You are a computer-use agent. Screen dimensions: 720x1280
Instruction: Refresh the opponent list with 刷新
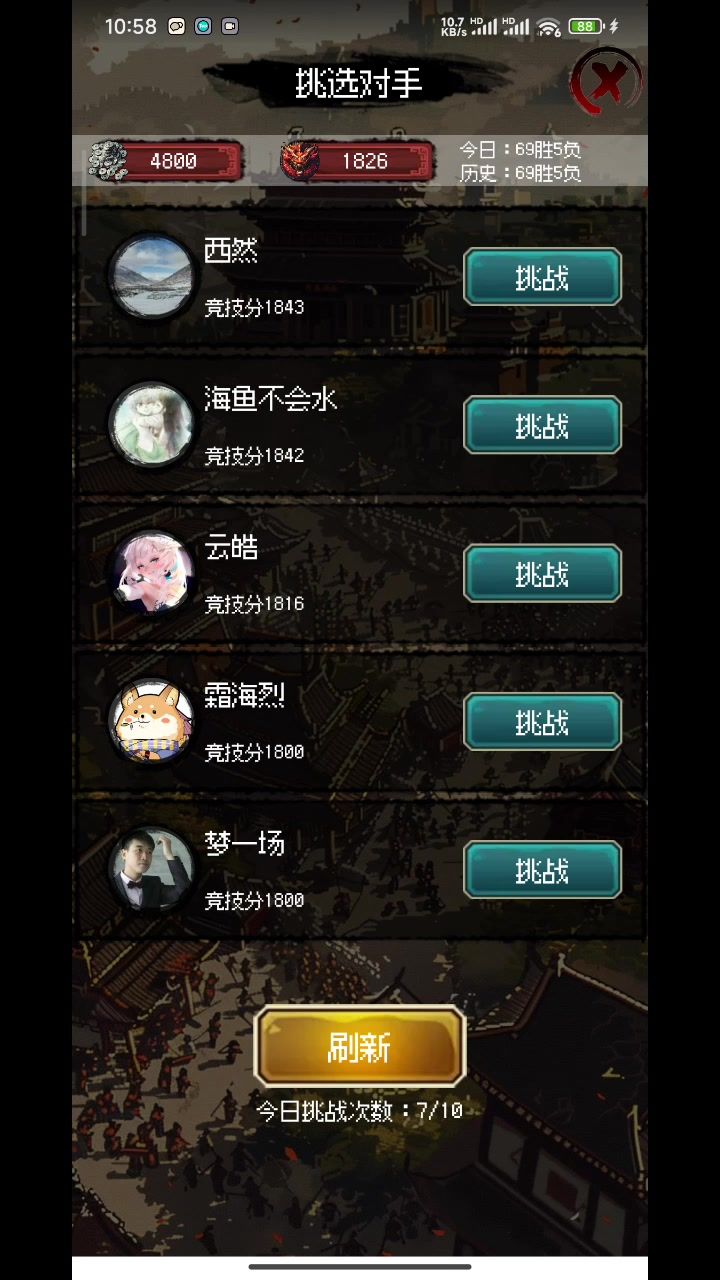[360, 1046]
